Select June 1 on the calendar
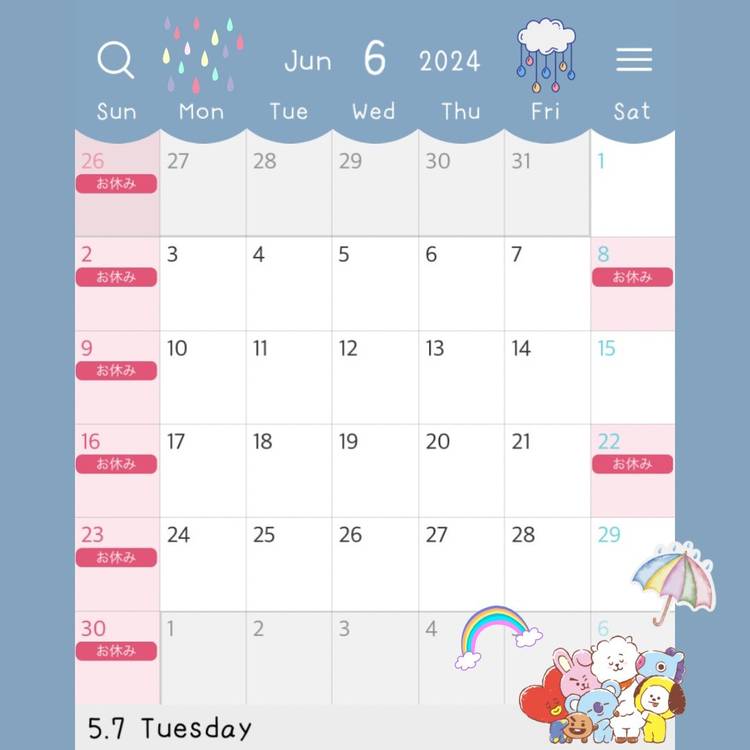This screenshot has width=750, height=750. pyautogui.click(x=632, y=190)
